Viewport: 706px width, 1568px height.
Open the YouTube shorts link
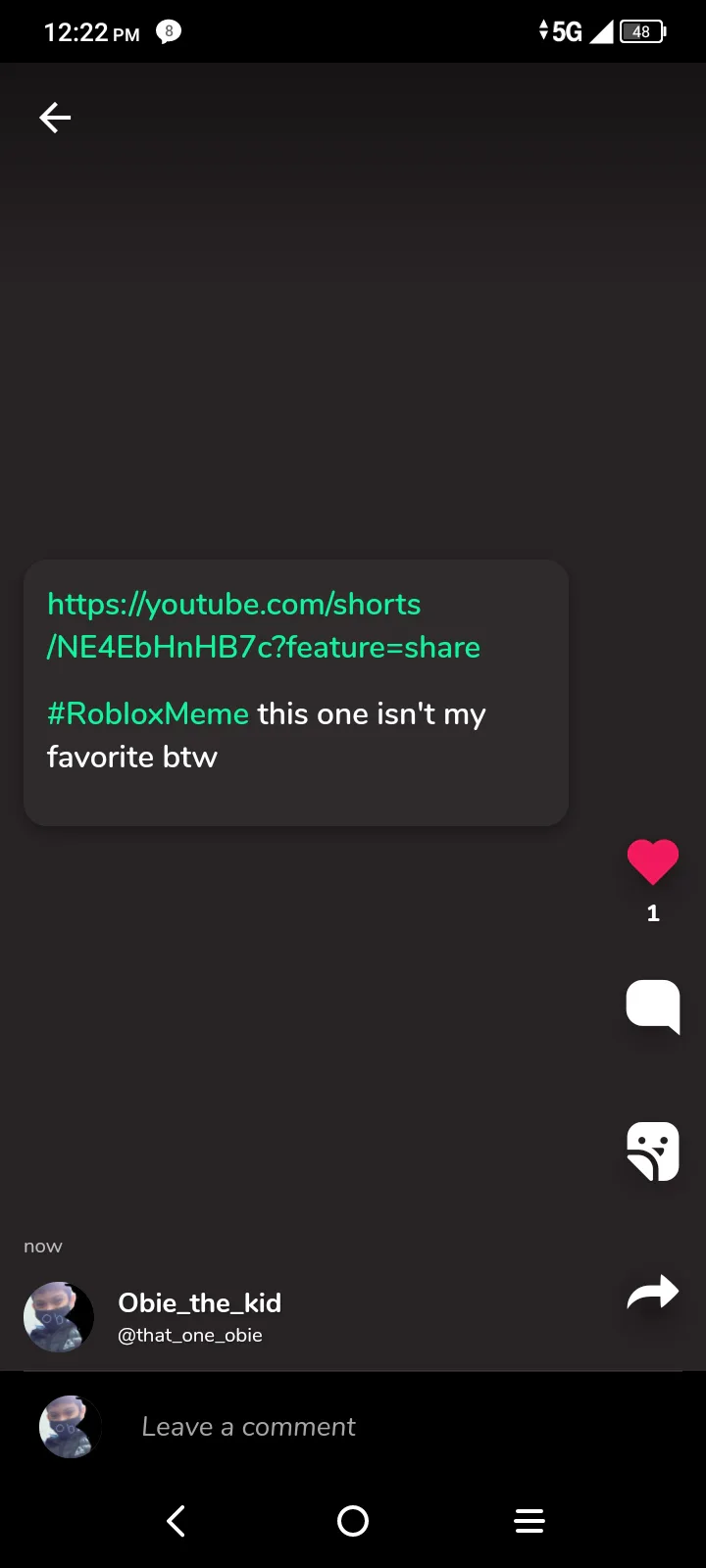click(x=263, y=625)
